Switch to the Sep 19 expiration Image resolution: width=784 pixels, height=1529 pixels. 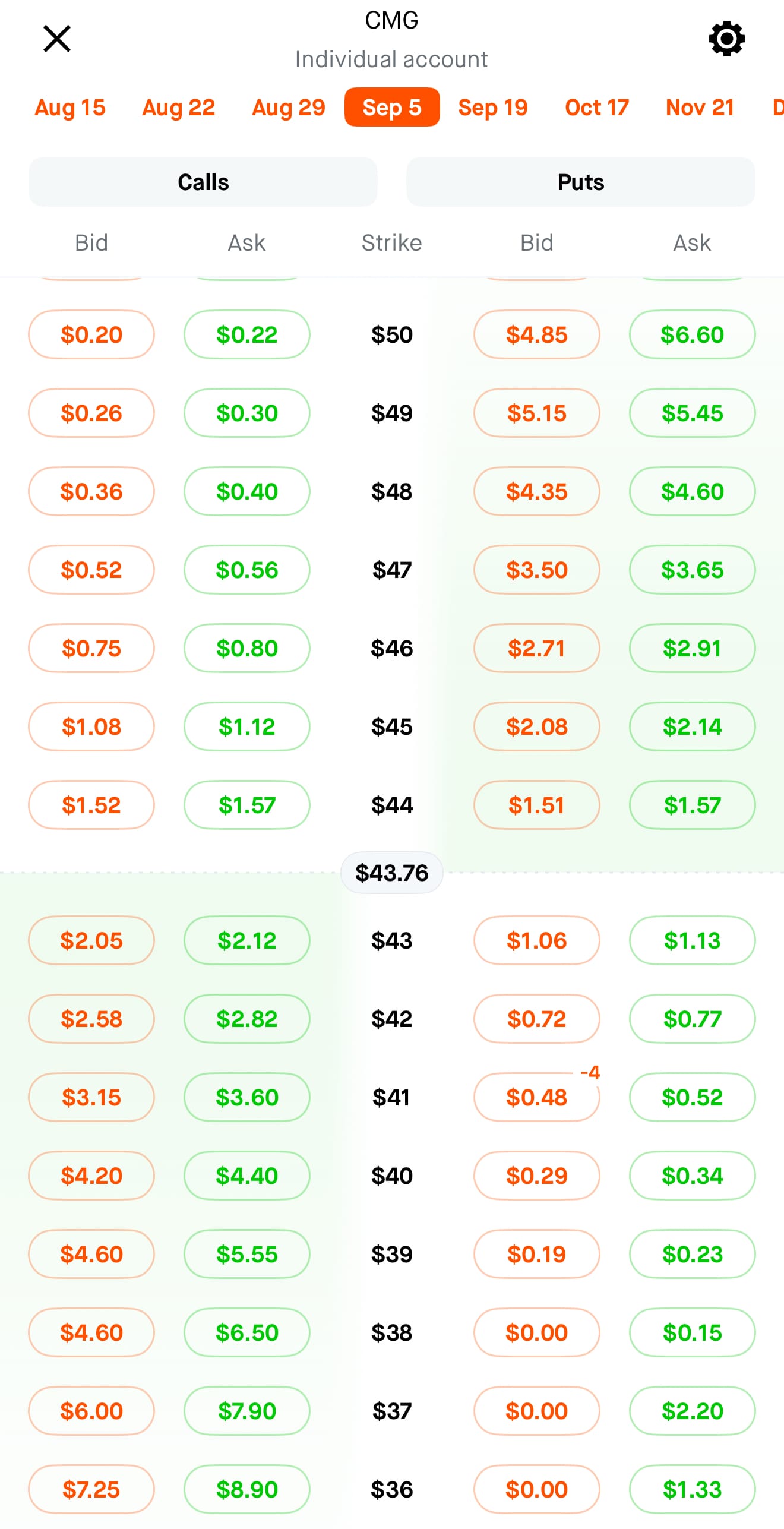click(493, 108)
